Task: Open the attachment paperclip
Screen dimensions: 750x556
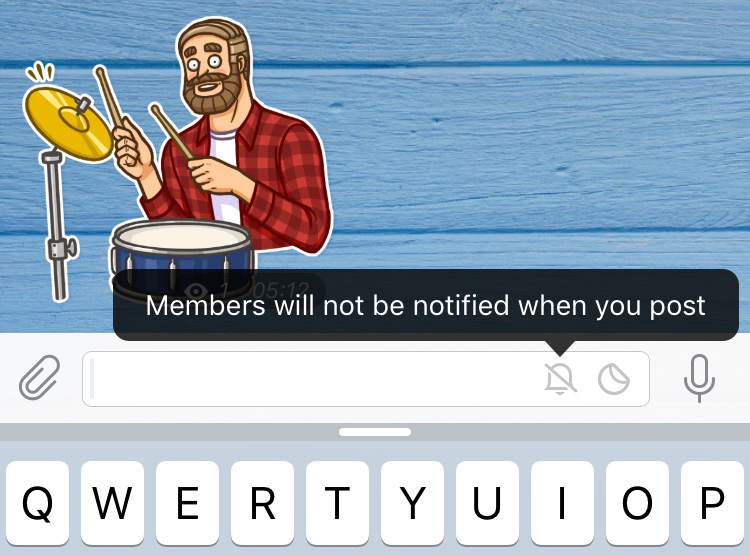Action: click(x=39, y=378)
